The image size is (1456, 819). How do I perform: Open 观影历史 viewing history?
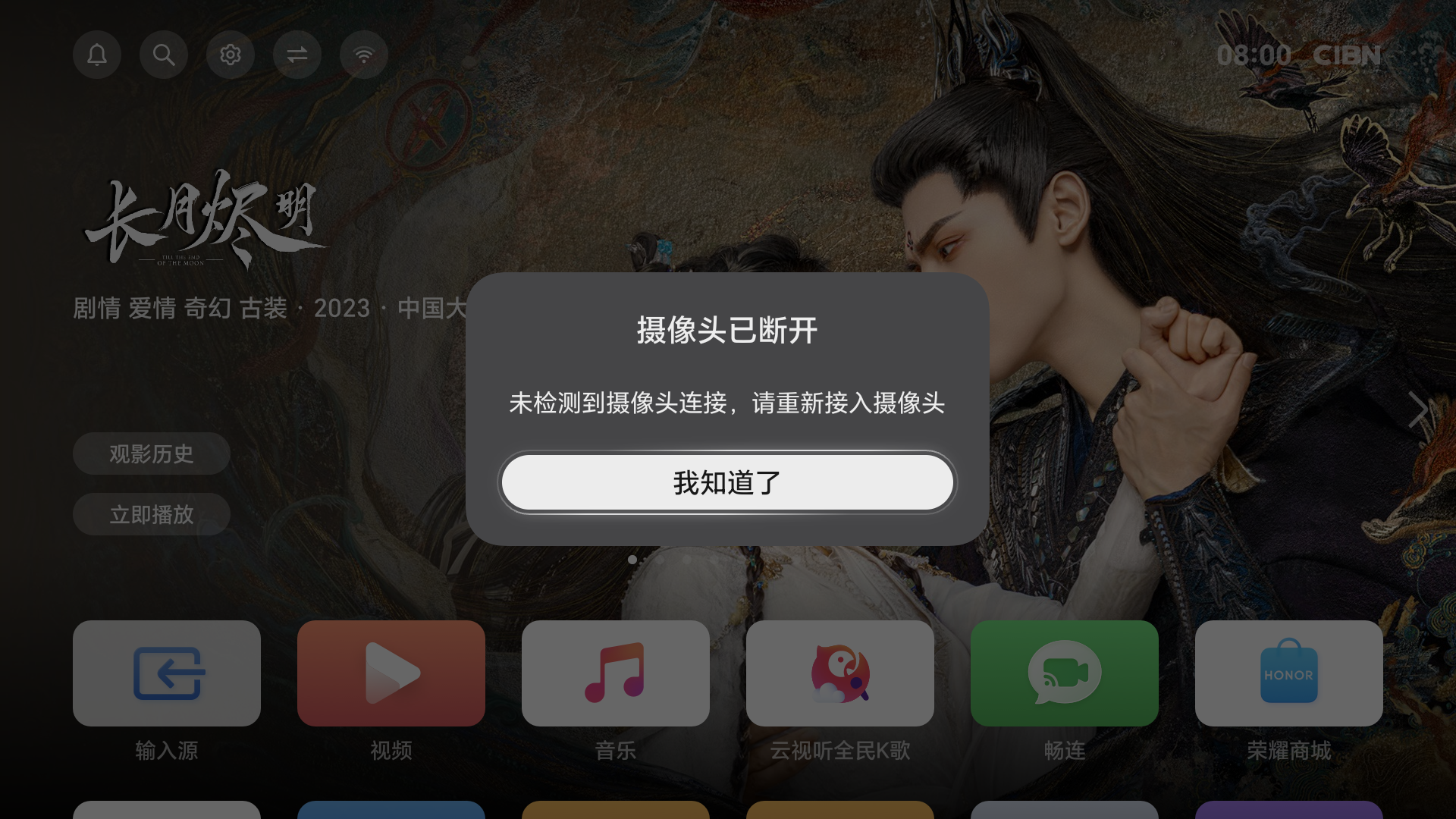[x=152, y=453]
